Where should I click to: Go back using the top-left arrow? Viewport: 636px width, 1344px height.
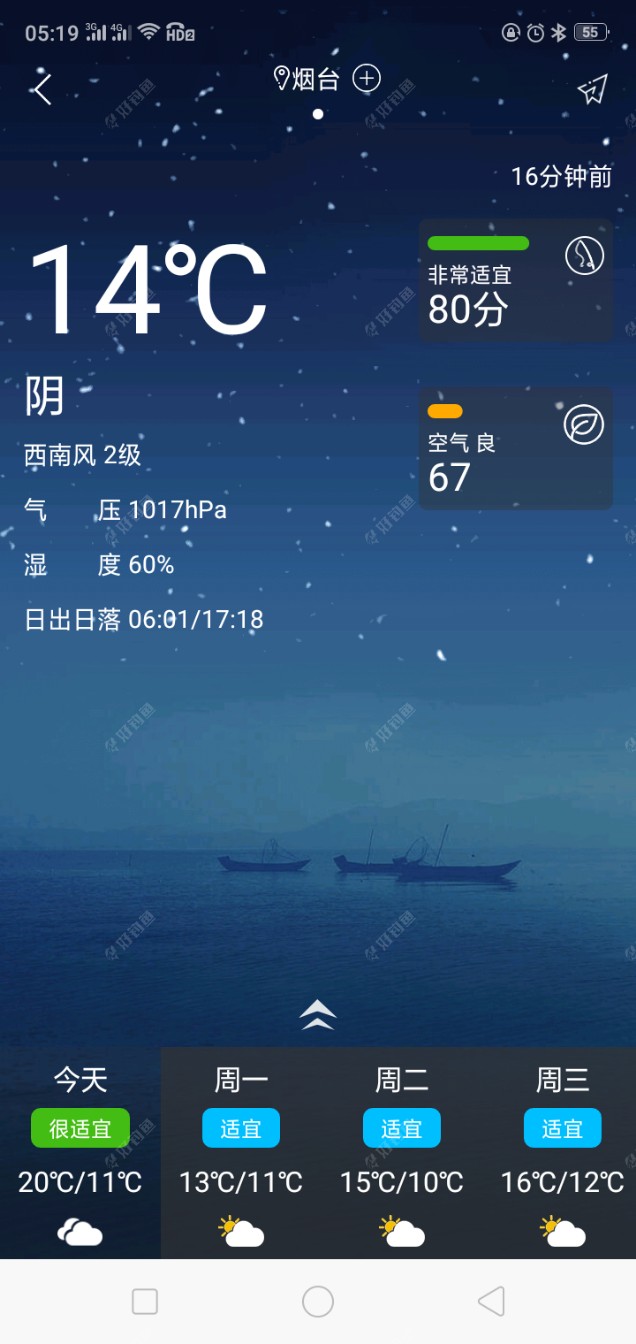[x=42, y=90]
